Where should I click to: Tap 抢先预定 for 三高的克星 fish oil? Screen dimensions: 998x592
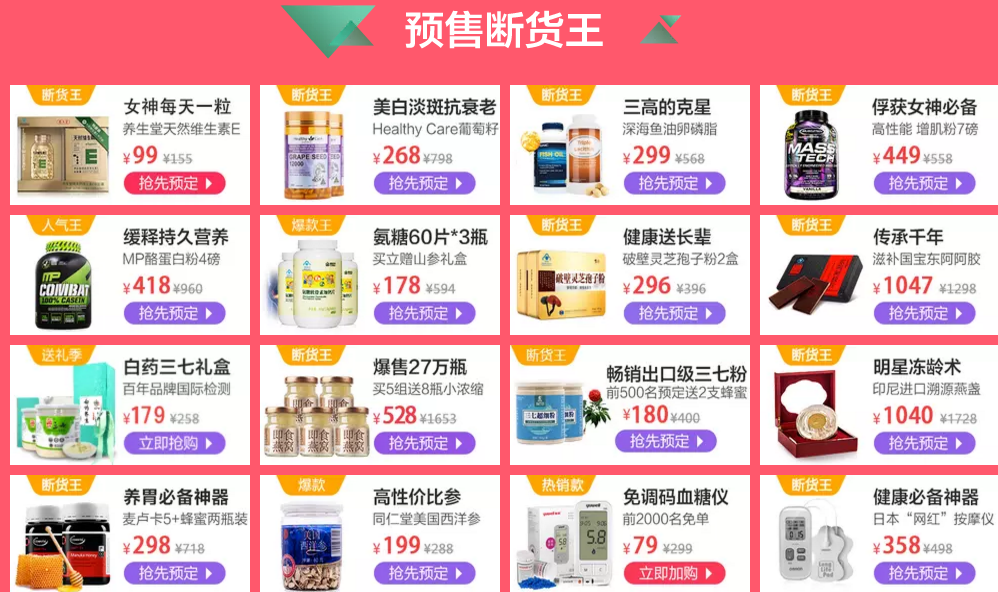click(674, 183)
